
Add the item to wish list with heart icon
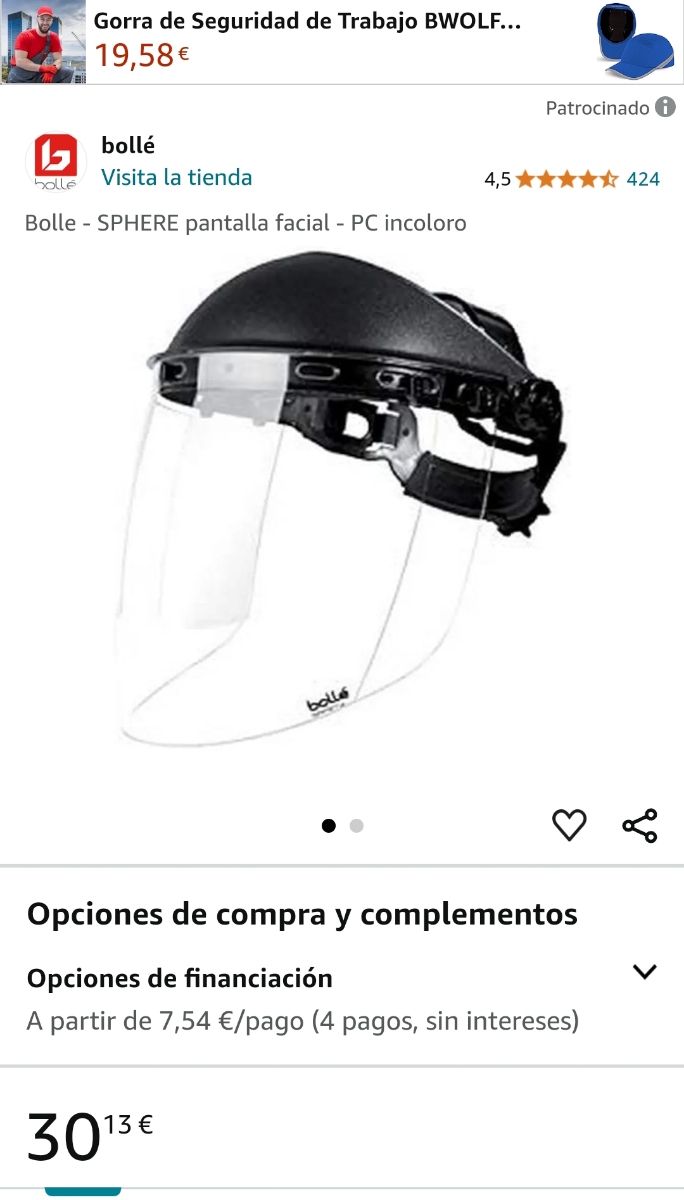tap(570, 825)
